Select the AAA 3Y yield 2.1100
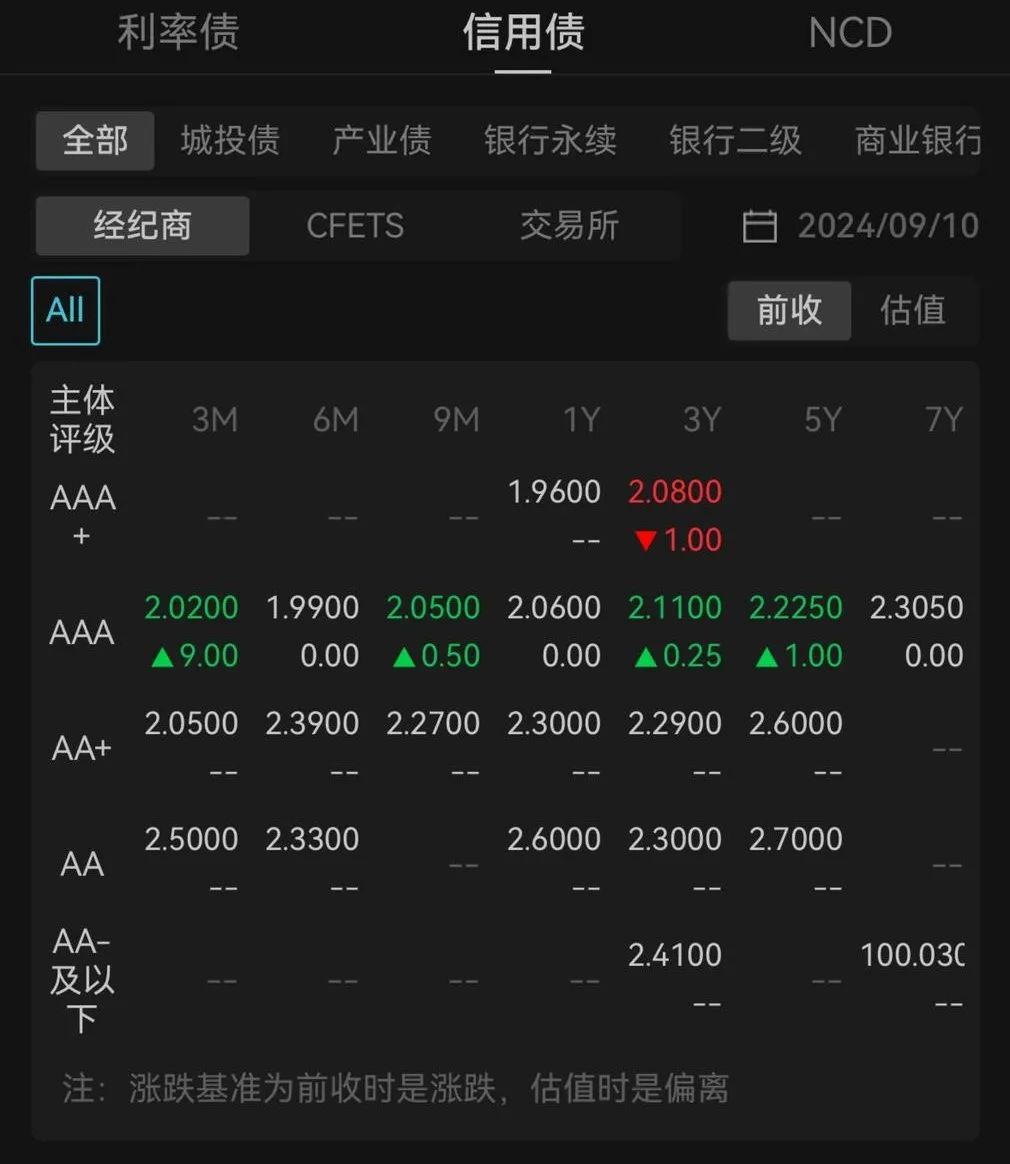 point(676,608)
